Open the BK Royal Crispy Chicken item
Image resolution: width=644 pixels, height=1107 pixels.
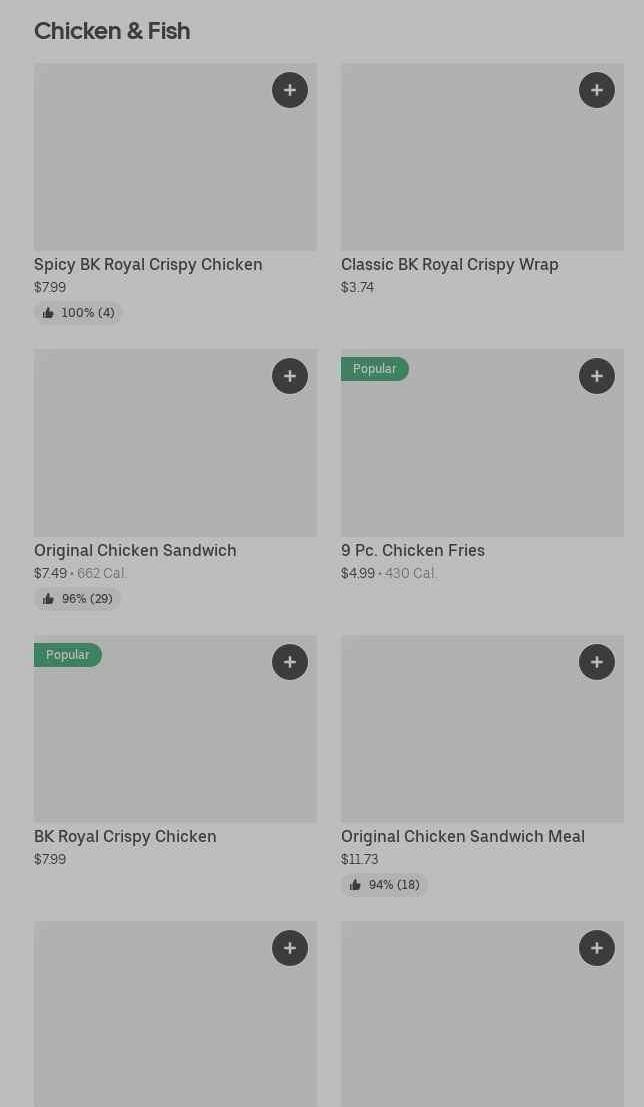125,836
